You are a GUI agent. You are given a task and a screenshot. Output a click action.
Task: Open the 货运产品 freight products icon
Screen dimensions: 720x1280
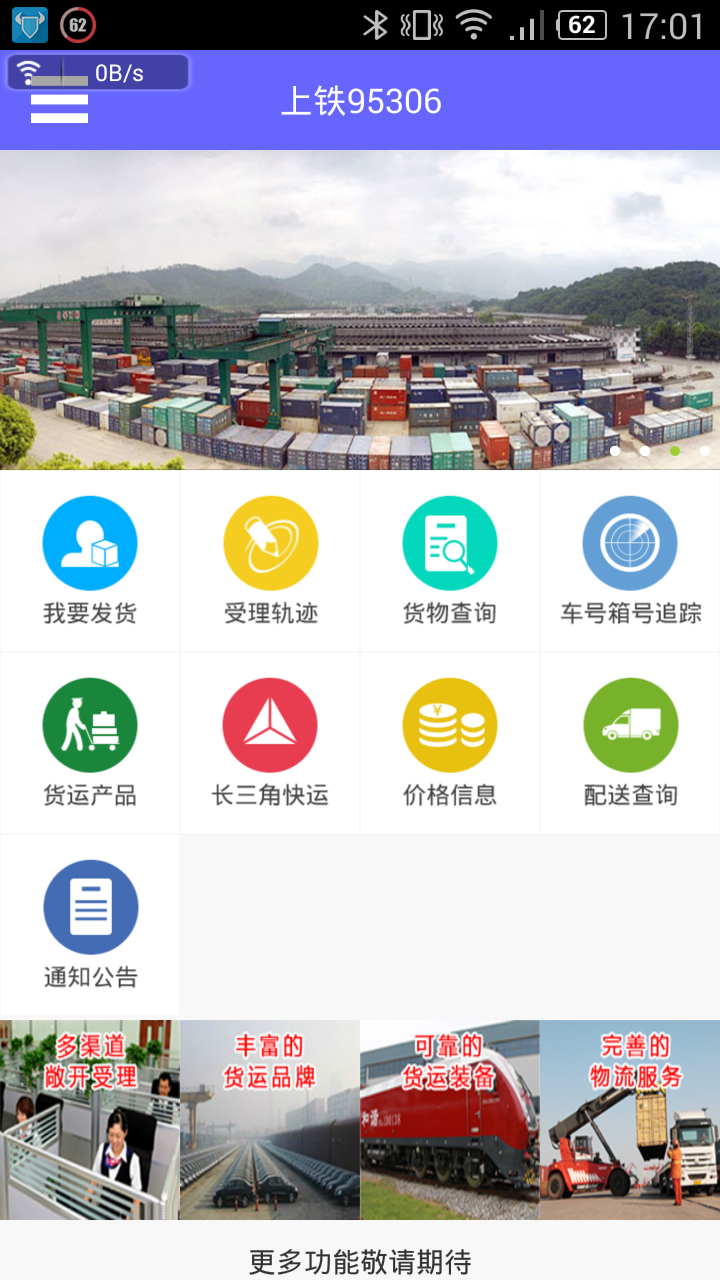coord(89,724)
